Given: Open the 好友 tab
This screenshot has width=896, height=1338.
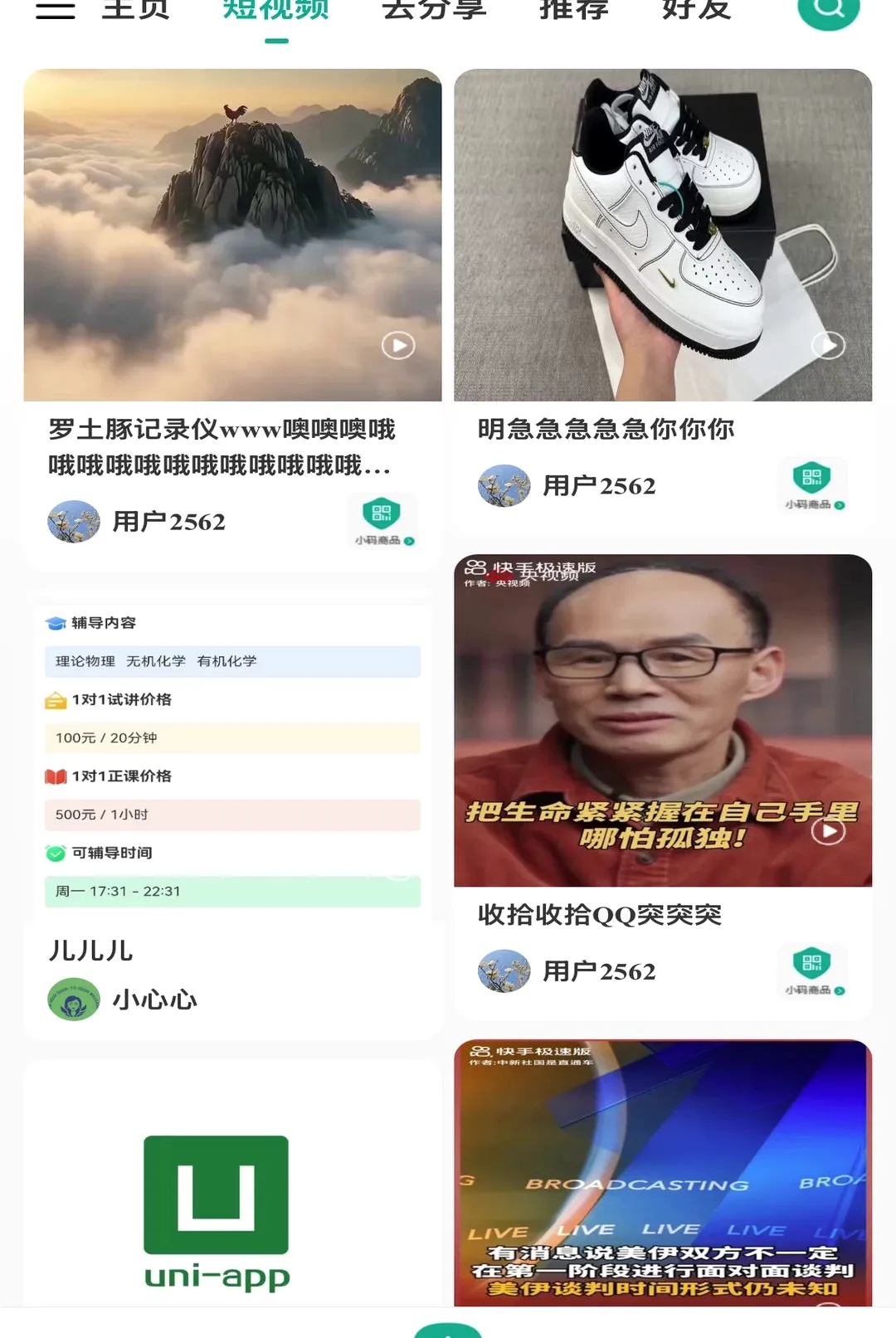Looking at the screenshot, I should pos(697,10).
